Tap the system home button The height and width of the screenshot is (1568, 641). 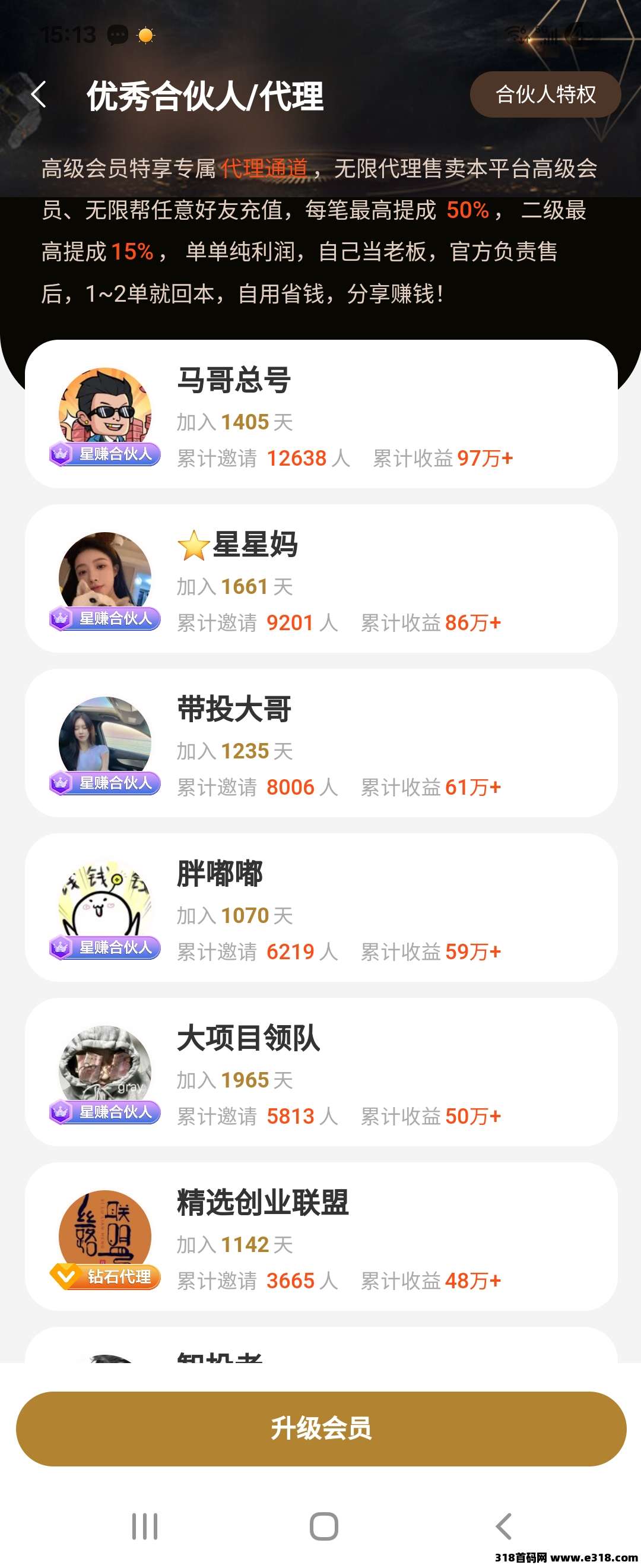[323, 1526]
